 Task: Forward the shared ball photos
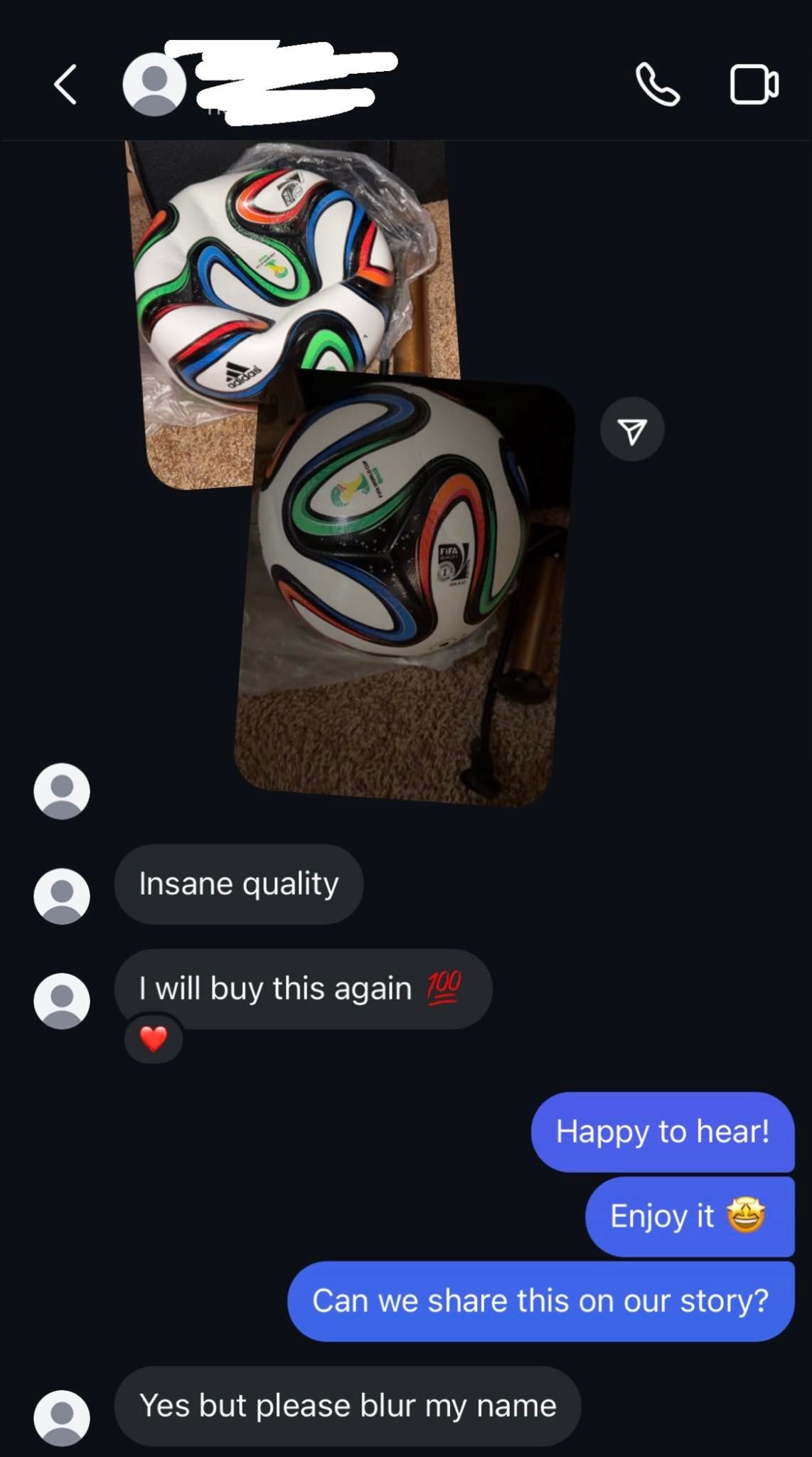(632, 430)
